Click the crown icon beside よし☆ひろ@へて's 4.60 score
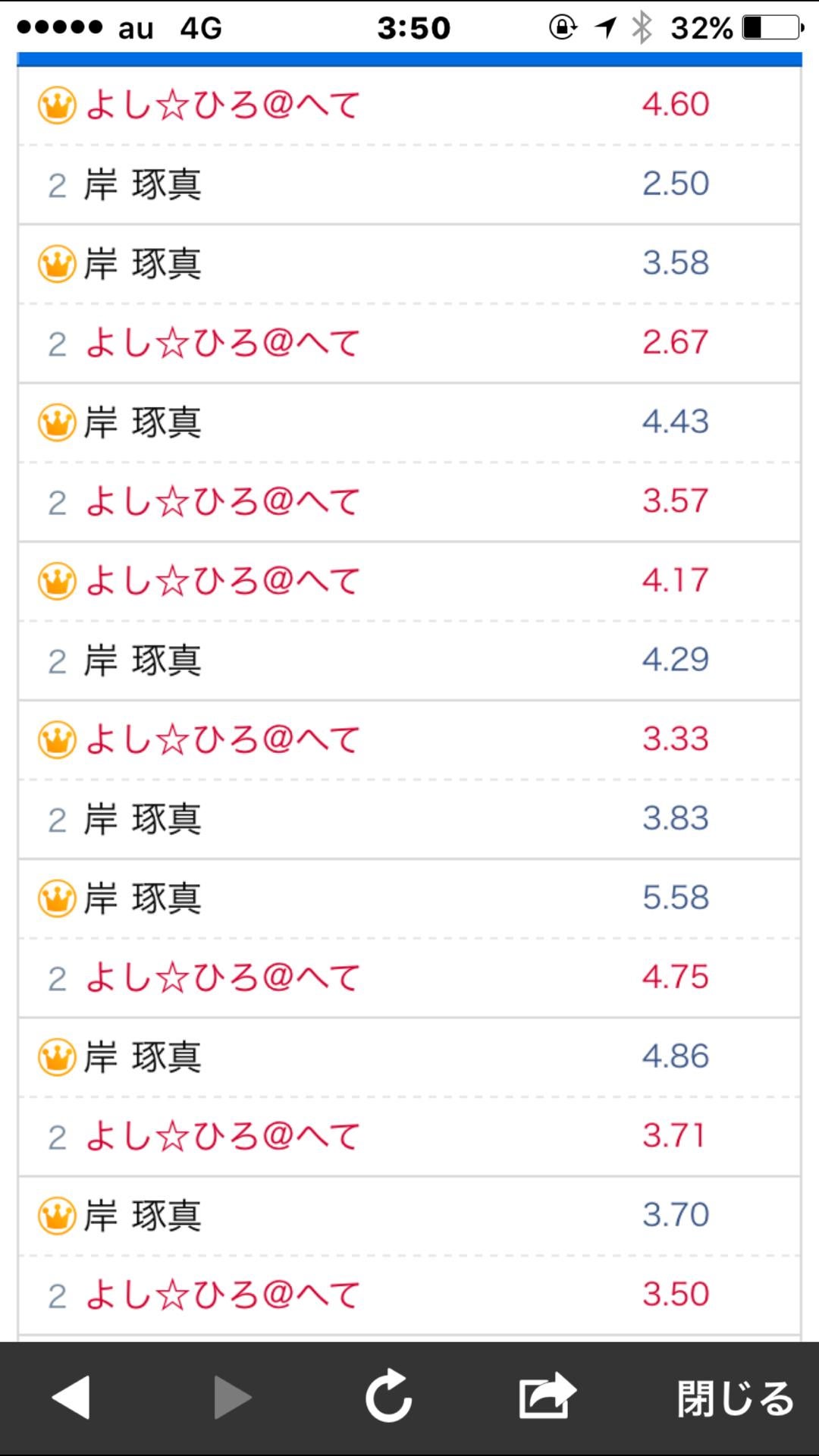Screen dimensions: 819x1456 [x=57, y=104]
